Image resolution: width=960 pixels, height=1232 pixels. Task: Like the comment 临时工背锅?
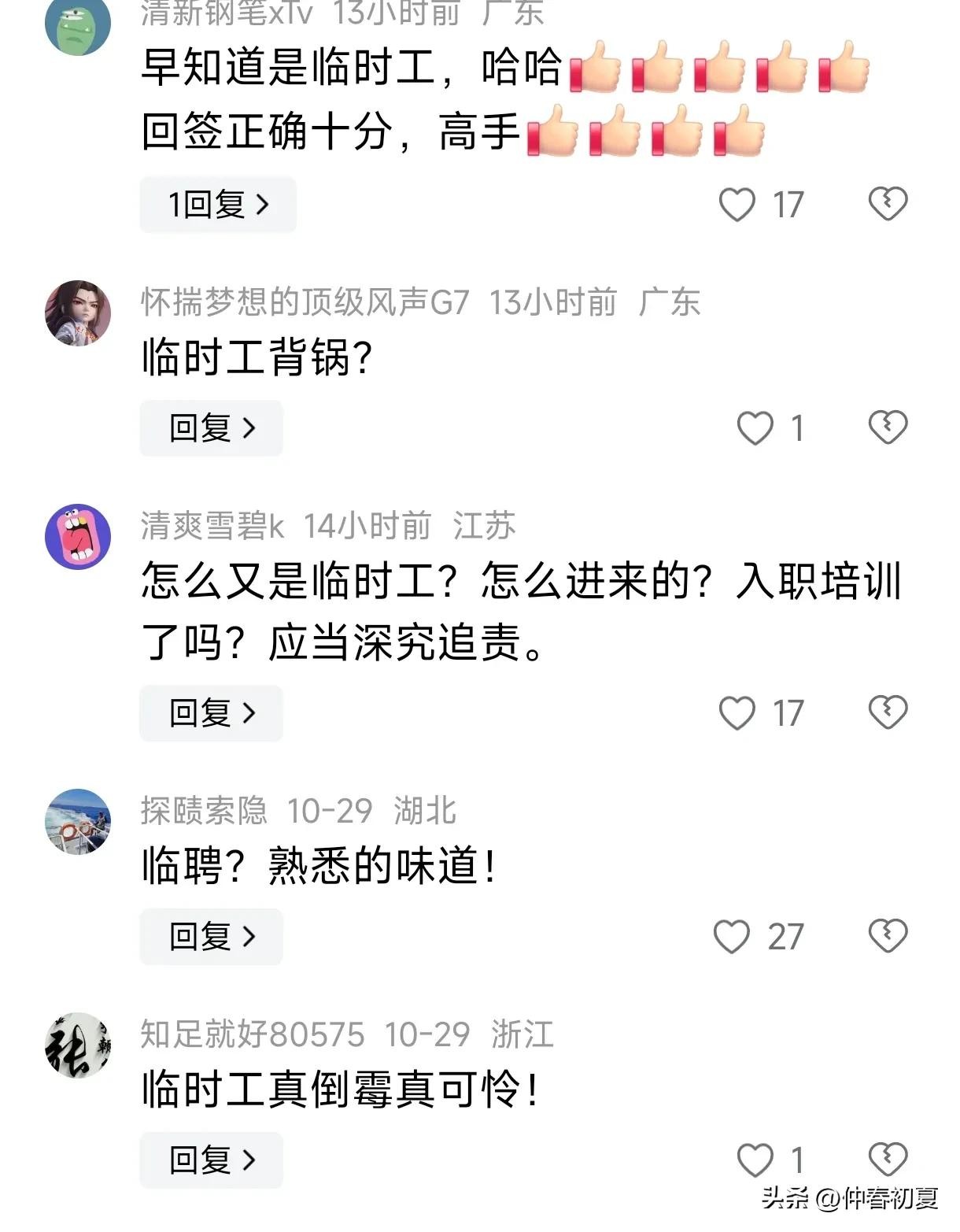point(755,428)
